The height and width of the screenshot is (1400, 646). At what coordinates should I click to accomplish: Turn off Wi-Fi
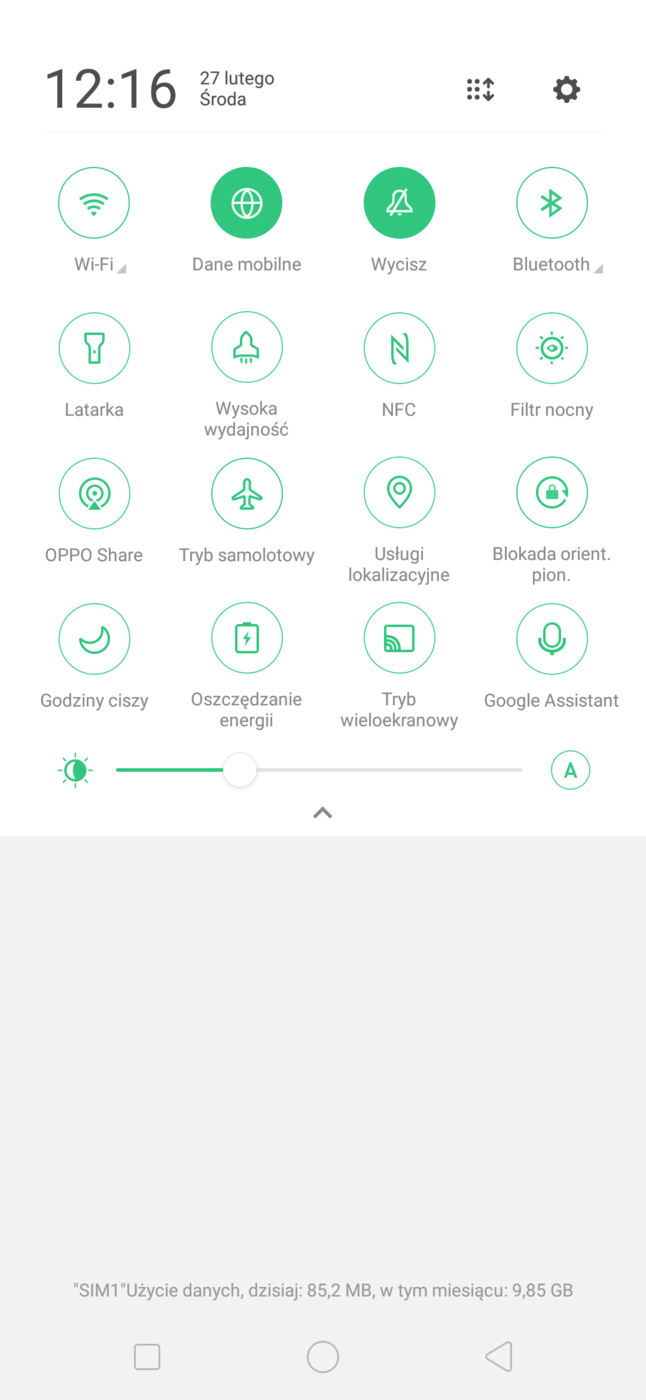94,203
